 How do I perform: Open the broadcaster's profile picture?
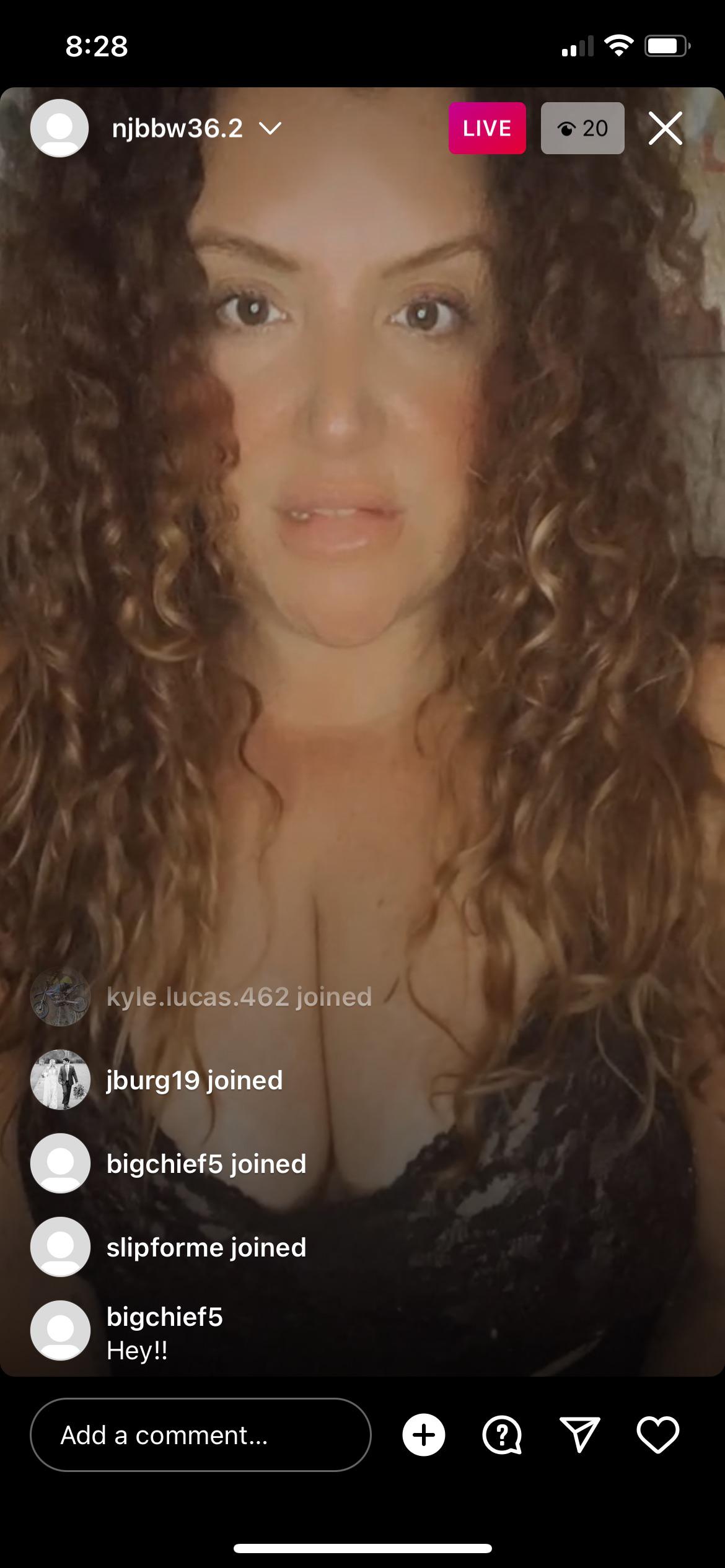pos(59,128)
